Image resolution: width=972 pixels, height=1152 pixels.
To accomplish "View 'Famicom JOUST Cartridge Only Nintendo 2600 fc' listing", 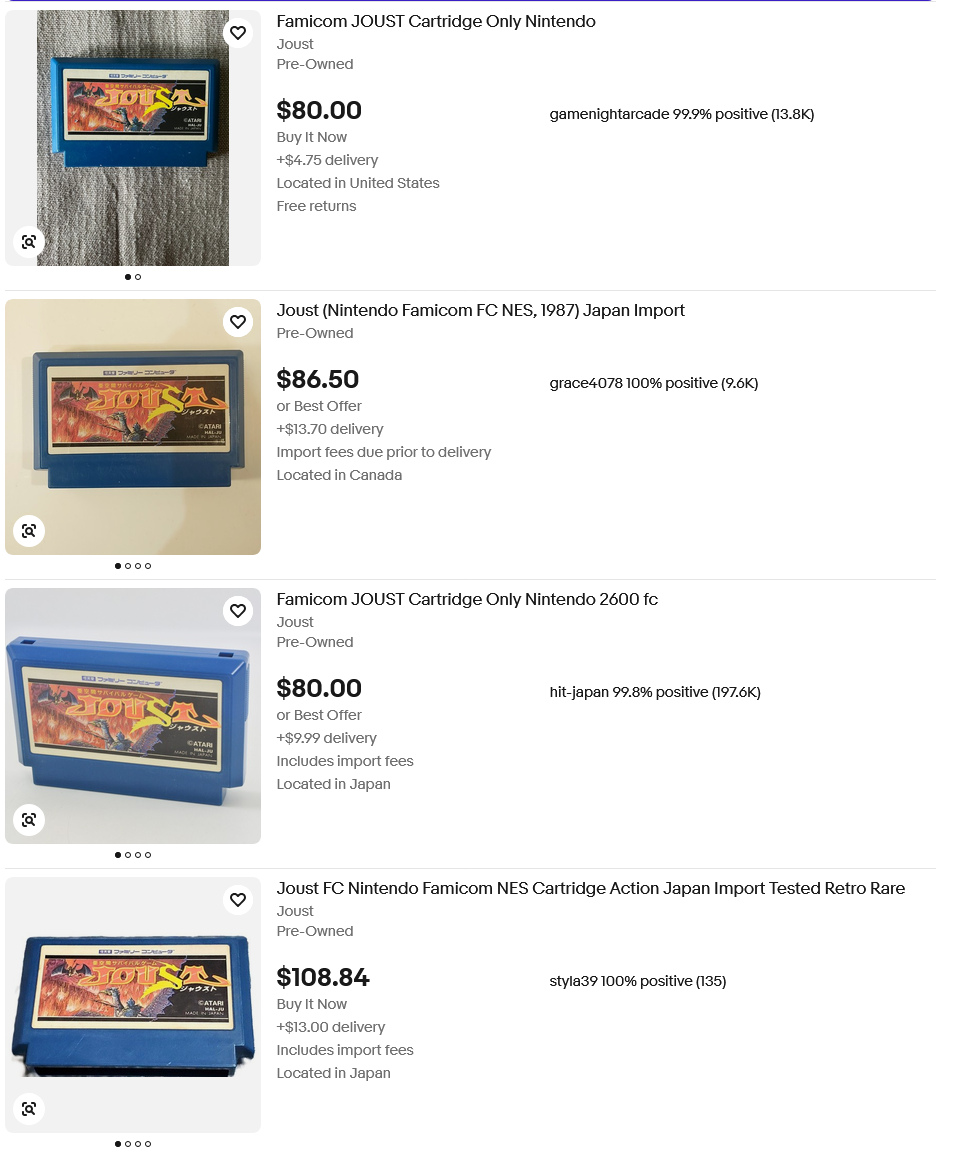I will tap(467, 599).
